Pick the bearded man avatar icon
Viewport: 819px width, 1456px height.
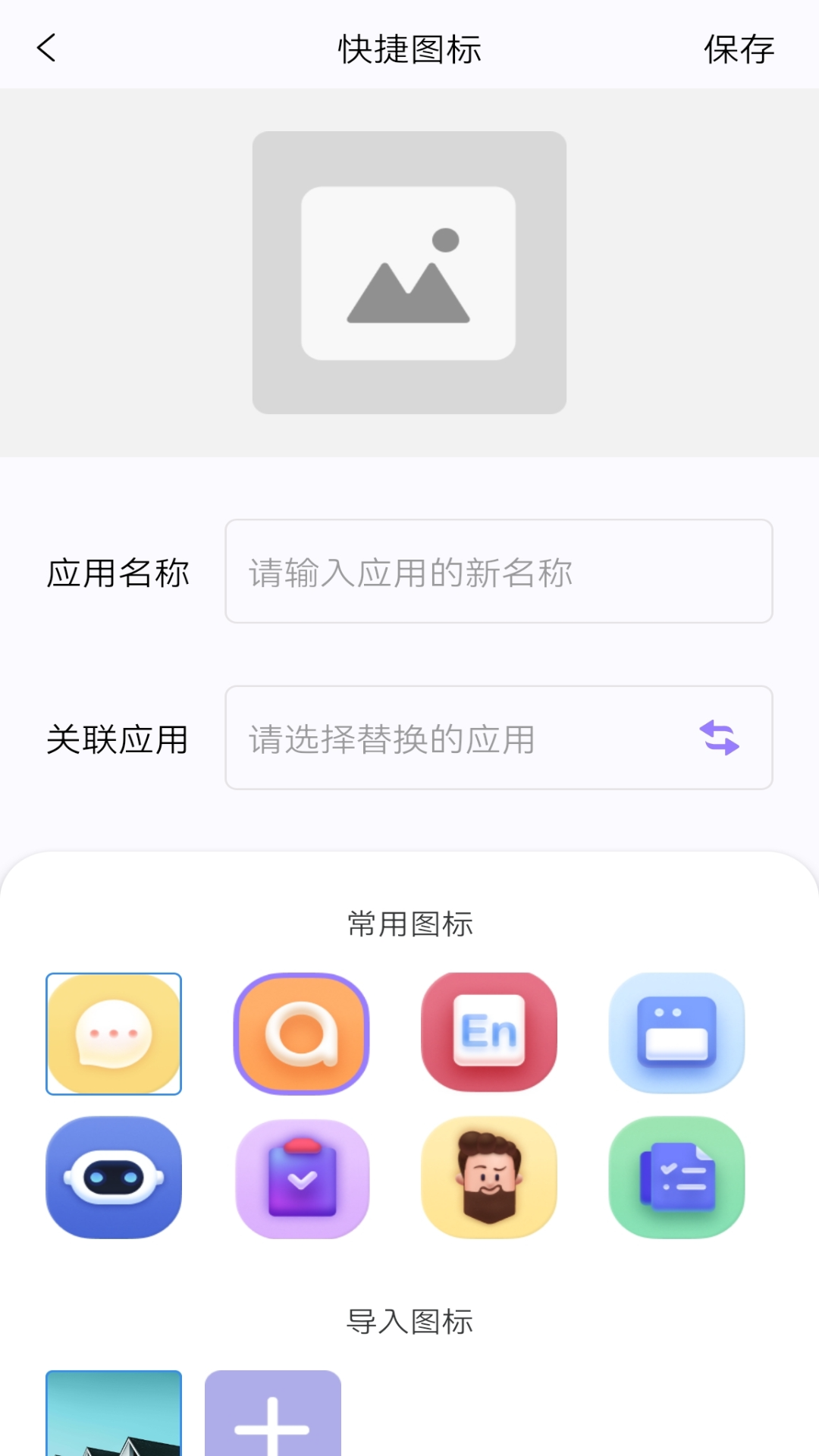[489, 1179]
